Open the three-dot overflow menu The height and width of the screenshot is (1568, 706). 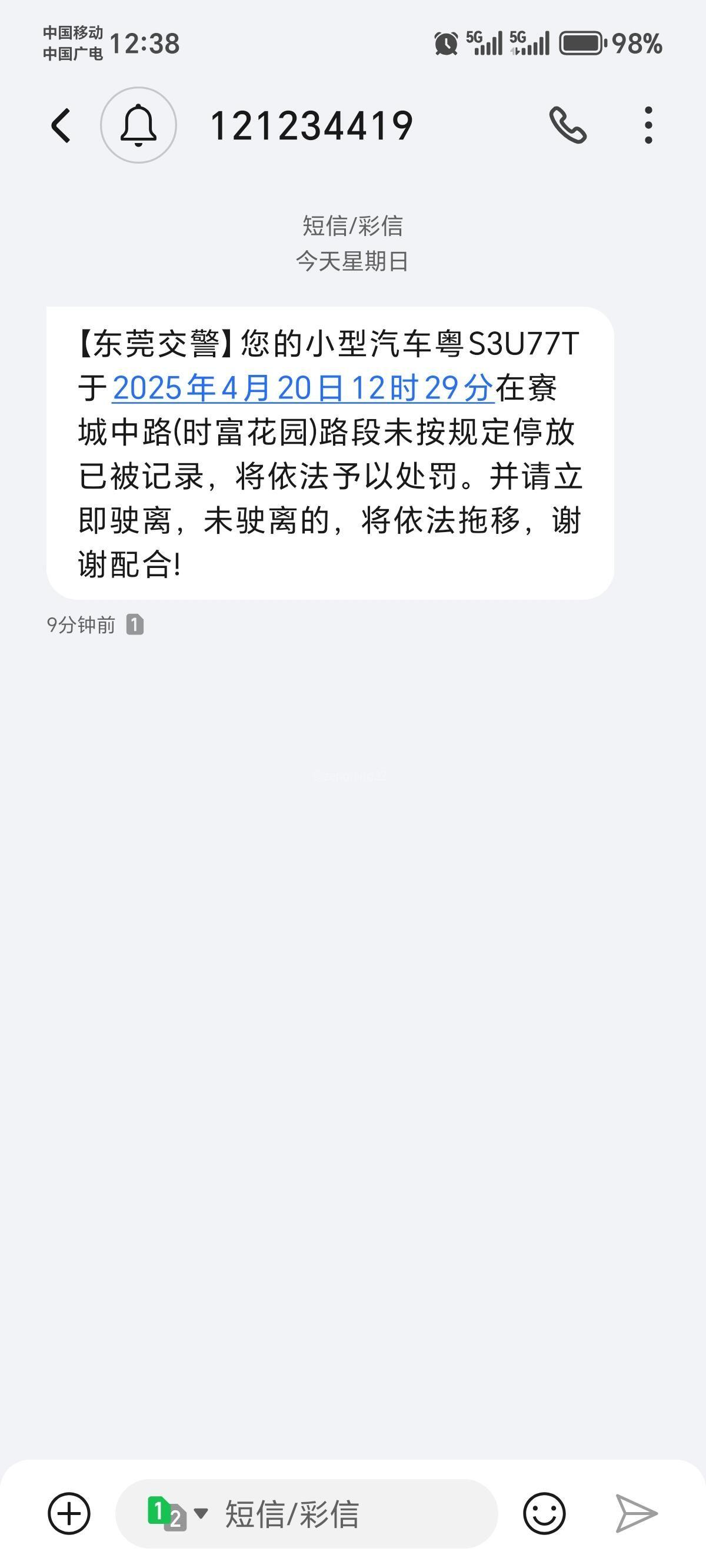pos(648,125)
